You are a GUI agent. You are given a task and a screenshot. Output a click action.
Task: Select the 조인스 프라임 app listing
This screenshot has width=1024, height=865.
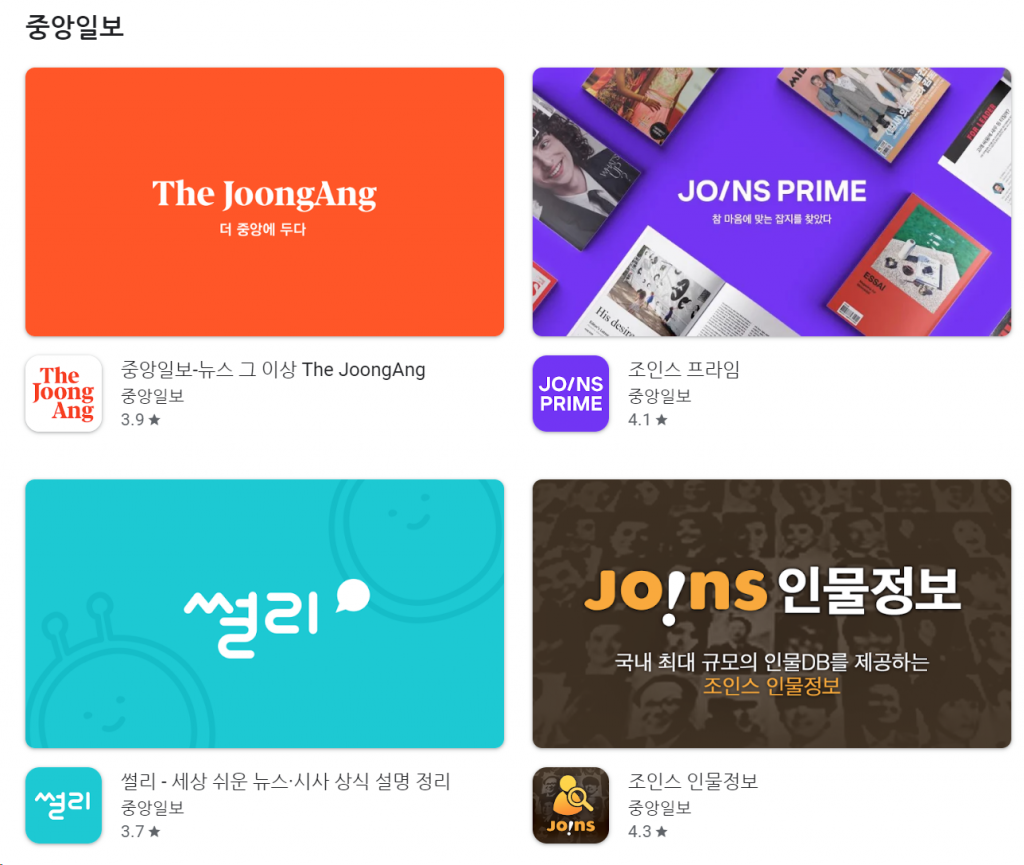pyautogui.click(x=683, y=370)
